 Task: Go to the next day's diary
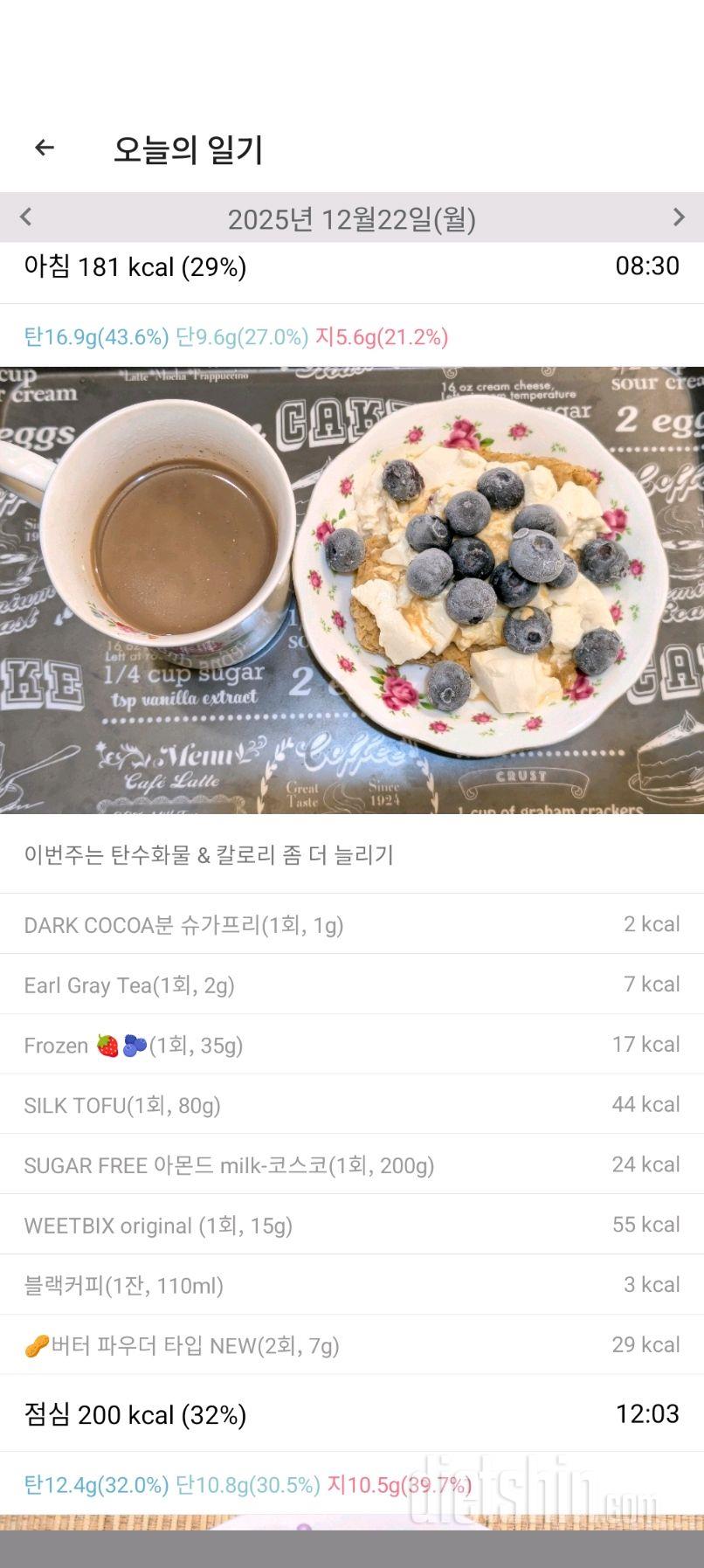pyautogui.click(x=678, y=218)
